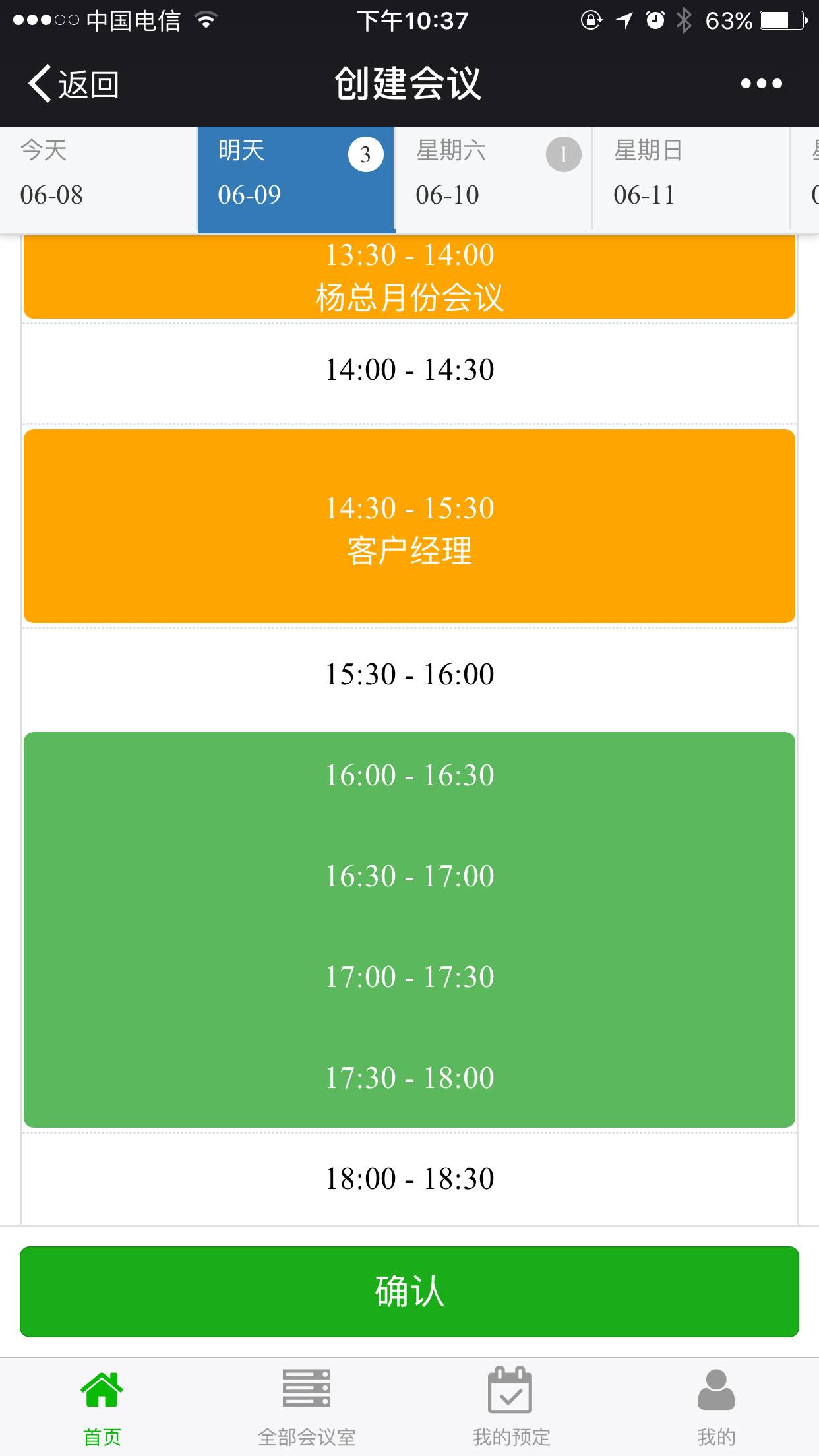Select the 明天 06-09 date tab

tap(296, 179)
